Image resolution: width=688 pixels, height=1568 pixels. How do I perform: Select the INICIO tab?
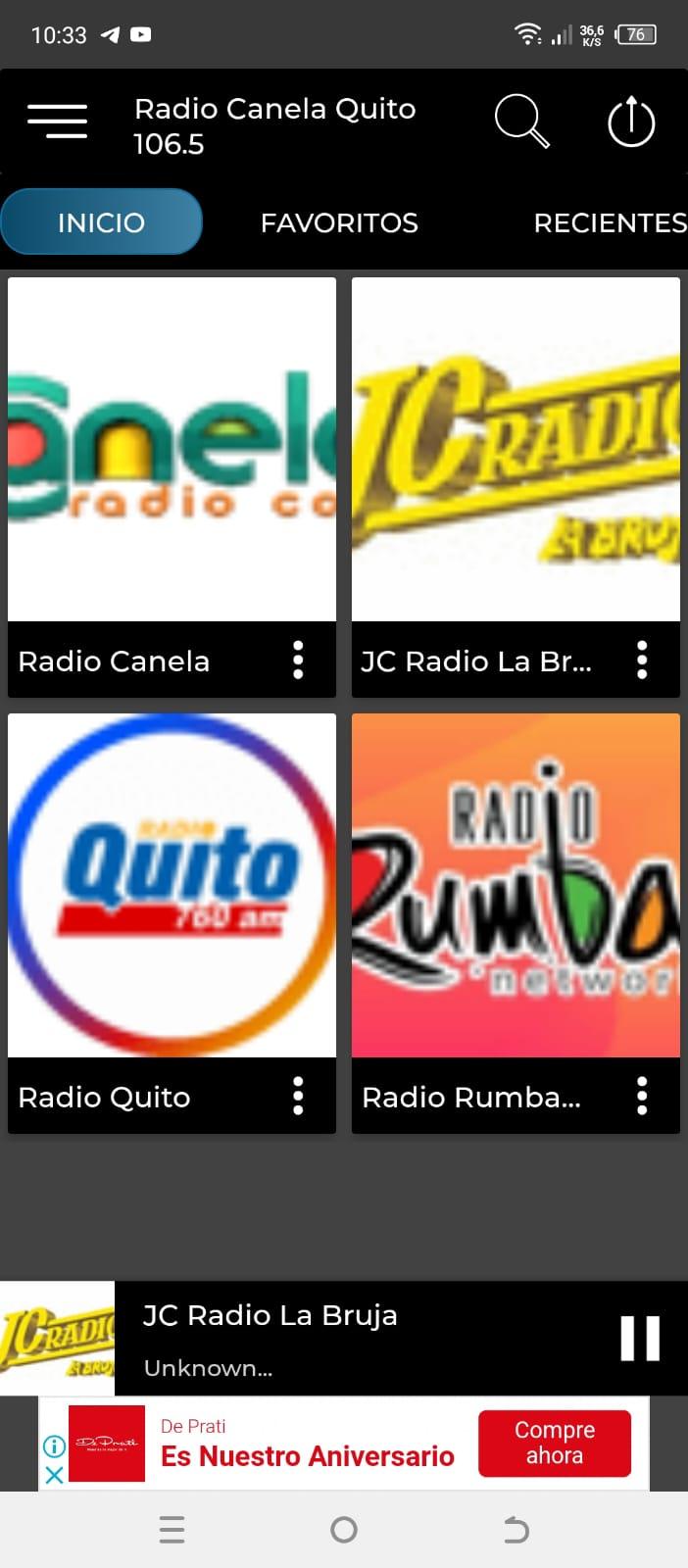pyautogui.click(x=101, y=222)
